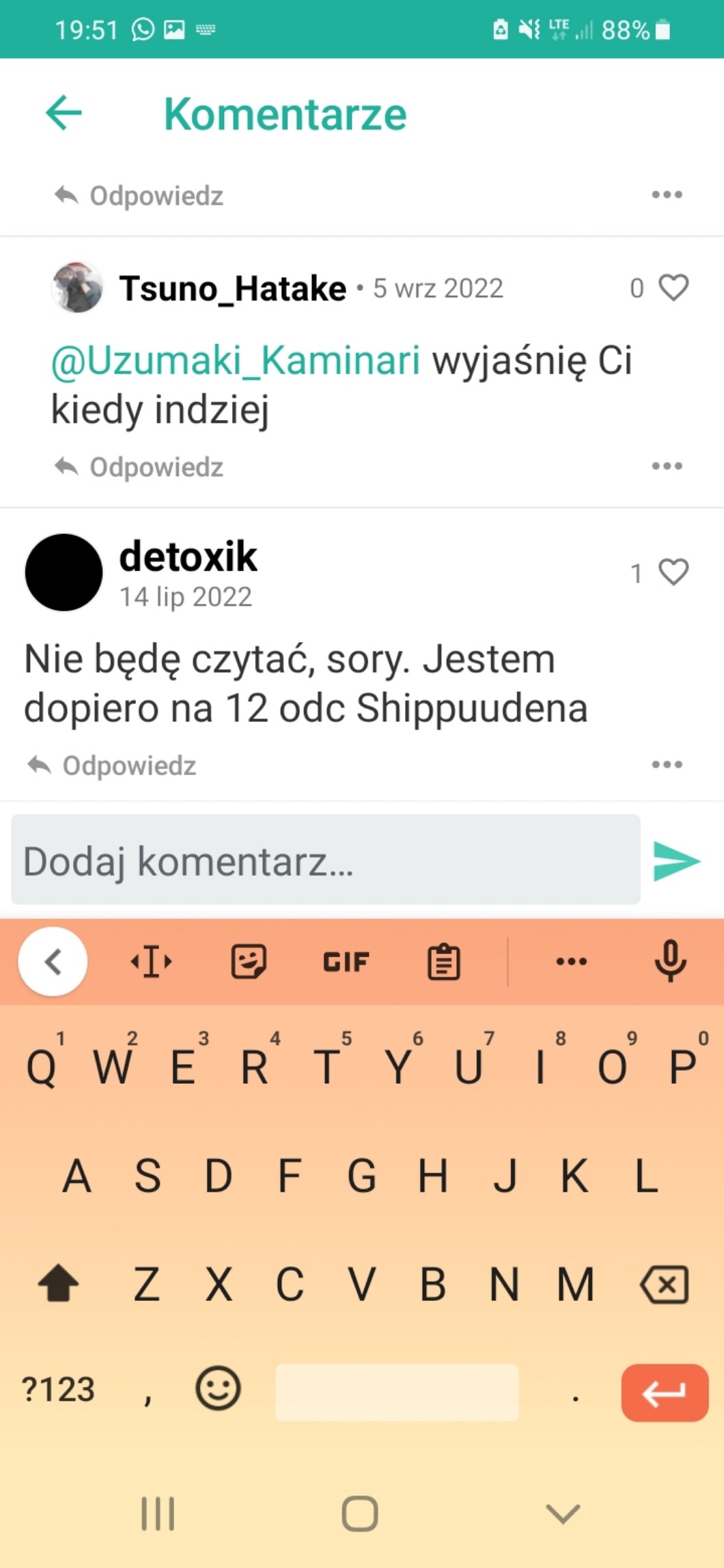This screenshot has height=1568, width=724.
Task: Tap the keyboard backspace key
Action: 664,1285
